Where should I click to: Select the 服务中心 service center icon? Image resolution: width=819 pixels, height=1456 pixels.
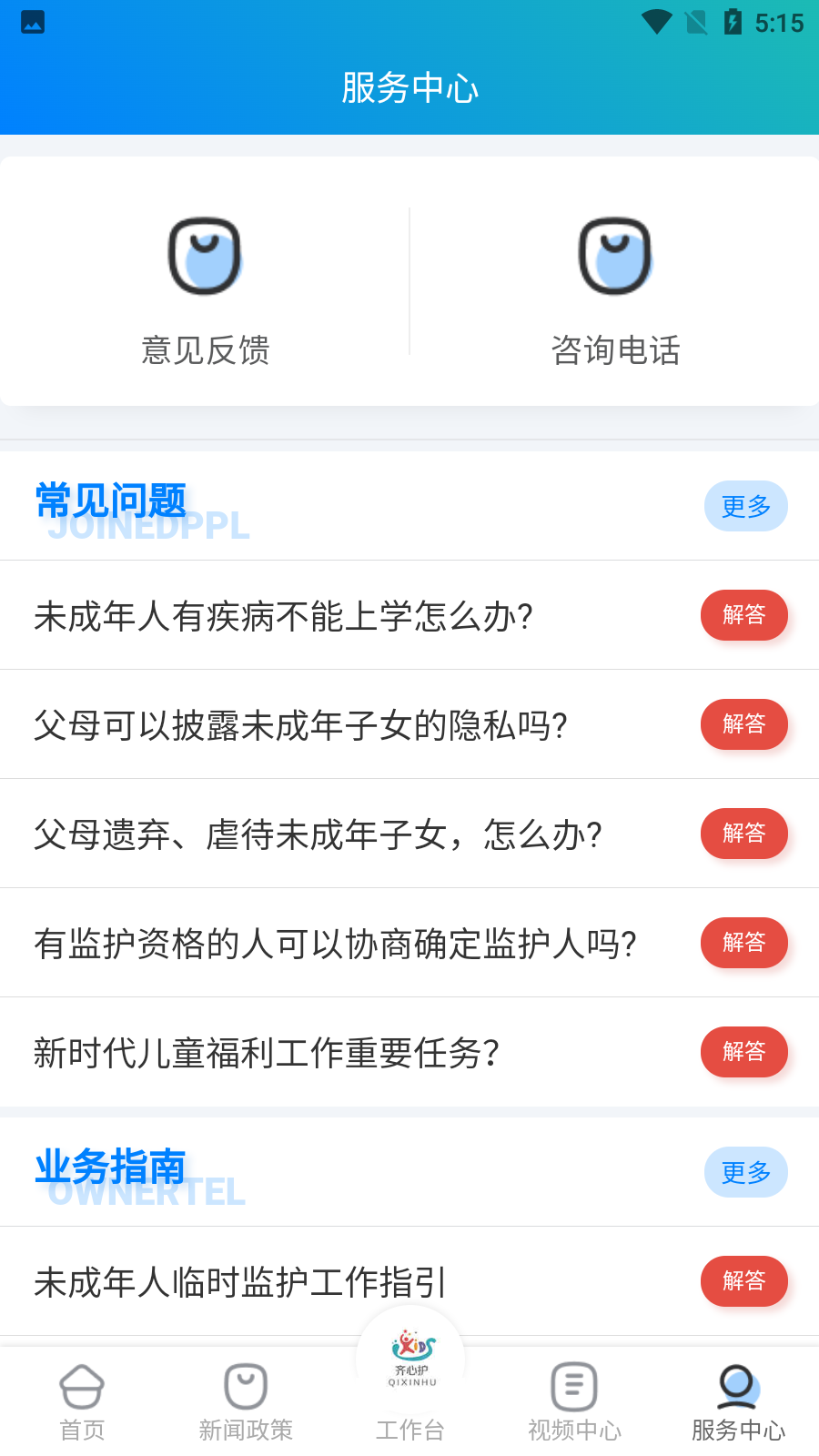click(737, 1387)
